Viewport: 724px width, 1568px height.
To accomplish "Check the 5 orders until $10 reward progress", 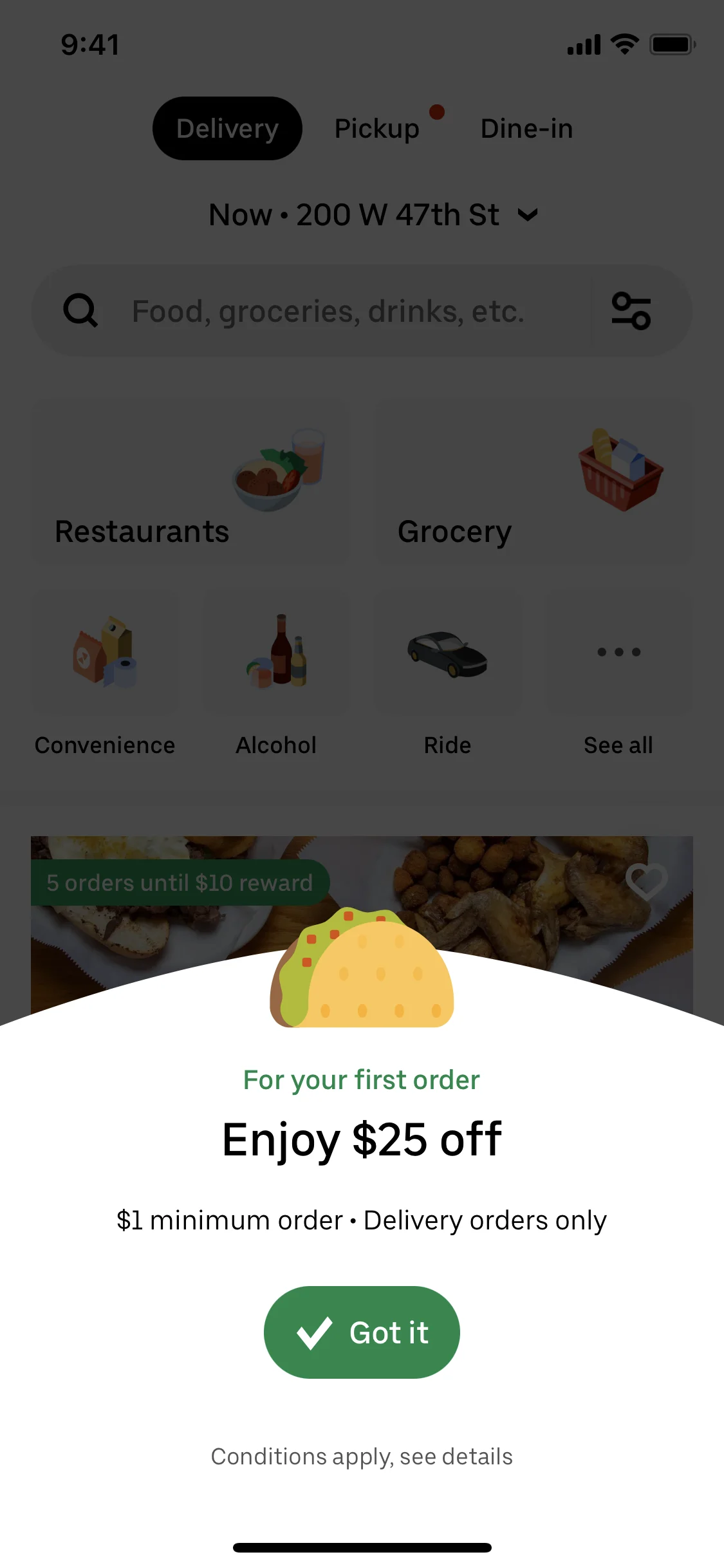I will pos(180,882).
